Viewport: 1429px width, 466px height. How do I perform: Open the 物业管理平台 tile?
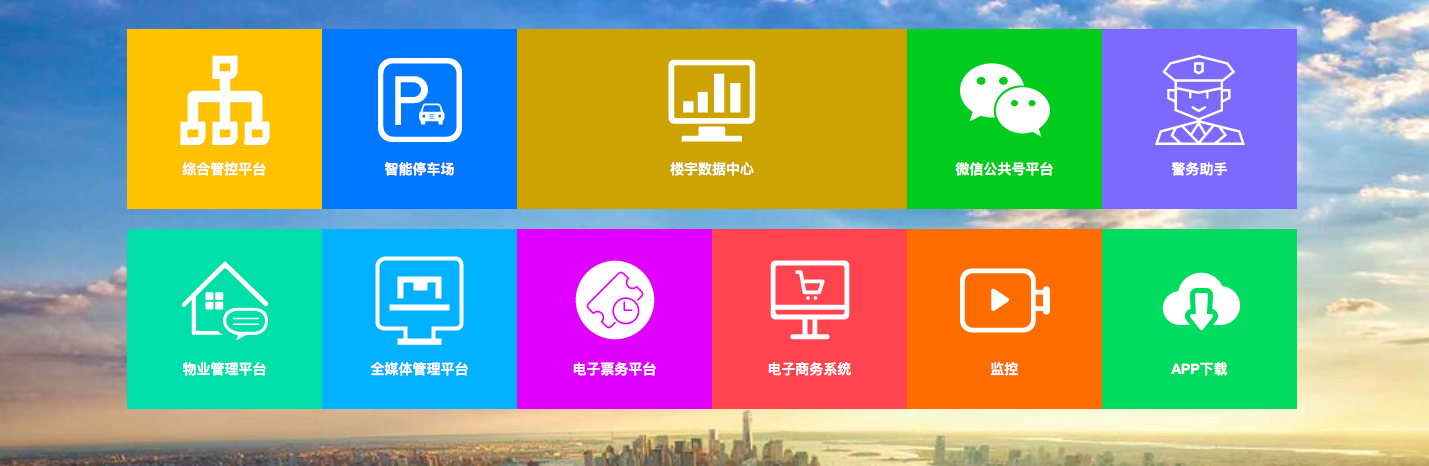224,319
